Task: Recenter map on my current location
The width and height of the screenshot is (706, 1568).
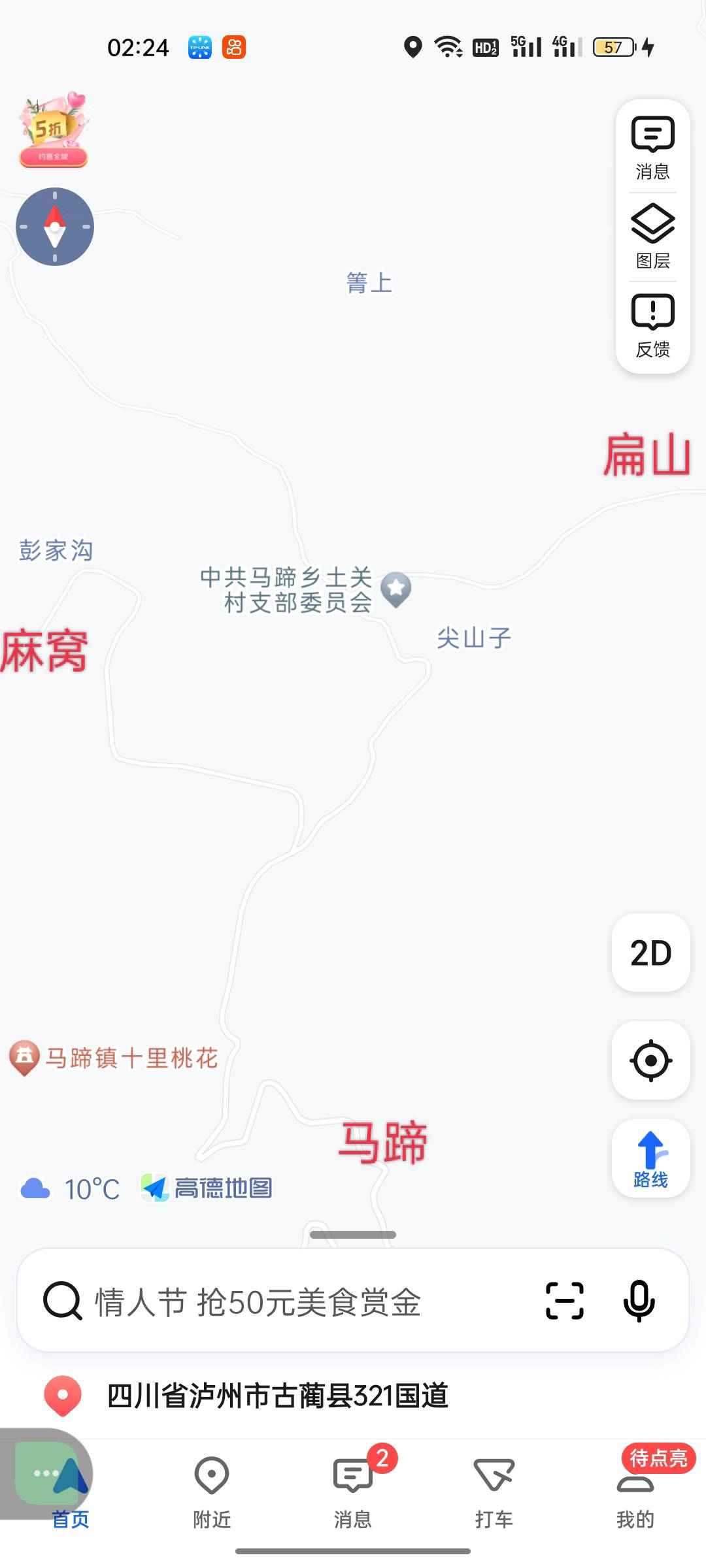Action: 650,1060
